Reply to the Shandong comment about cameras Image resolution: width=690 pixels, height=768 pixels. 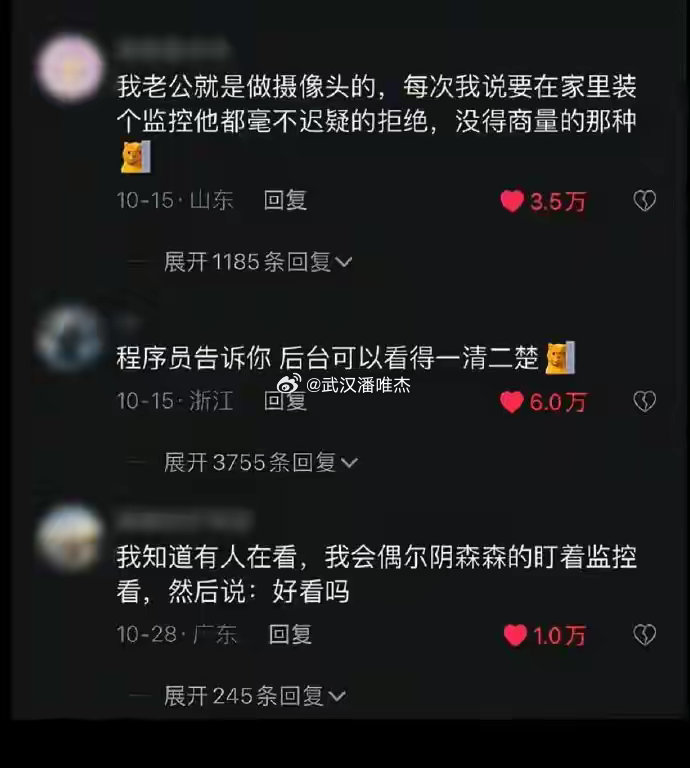285,200
